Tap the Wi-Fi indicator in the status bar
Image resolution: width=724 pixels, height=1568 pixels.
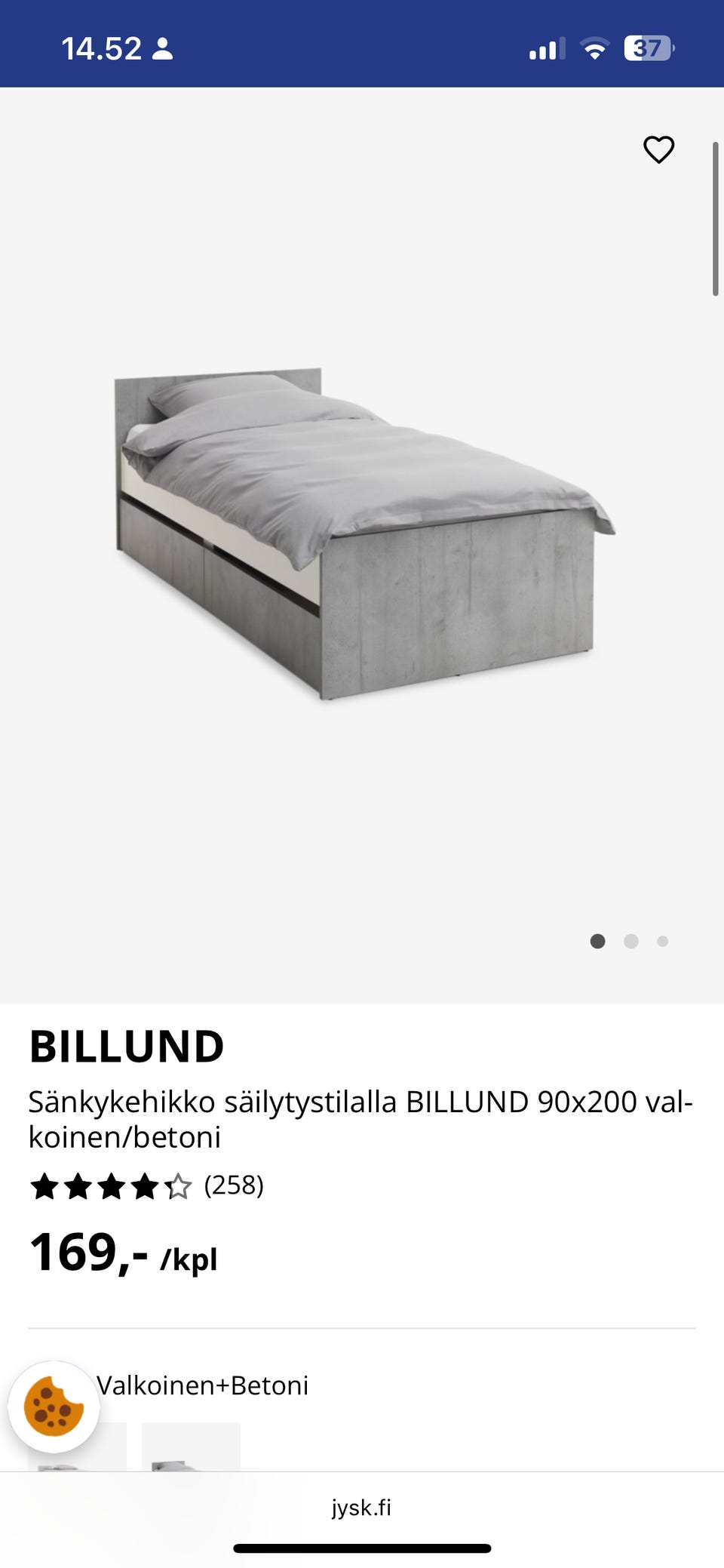(595, 49)
